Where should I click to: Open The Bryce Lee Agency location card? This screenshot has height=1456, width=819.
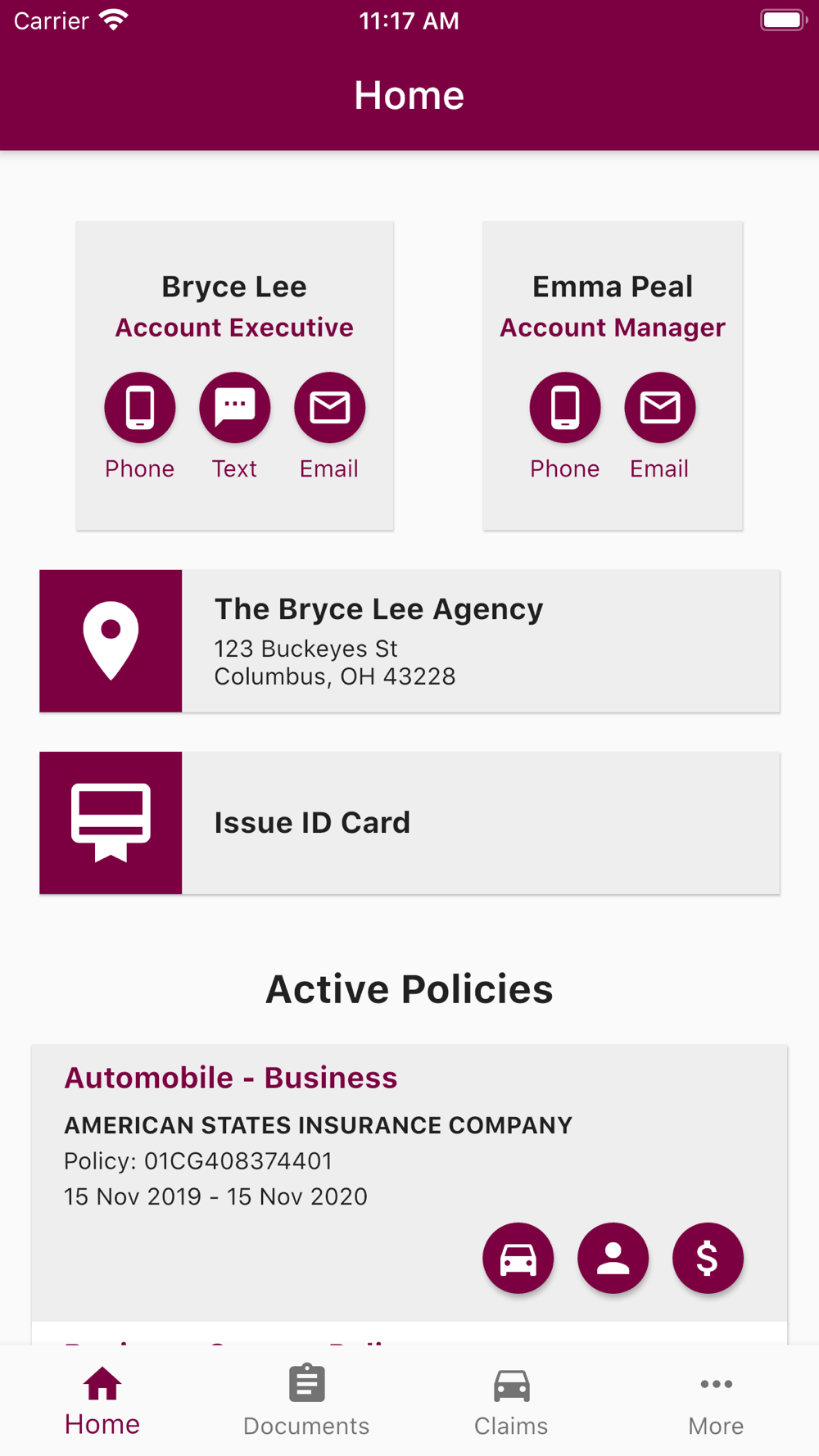tap(409, 641)
